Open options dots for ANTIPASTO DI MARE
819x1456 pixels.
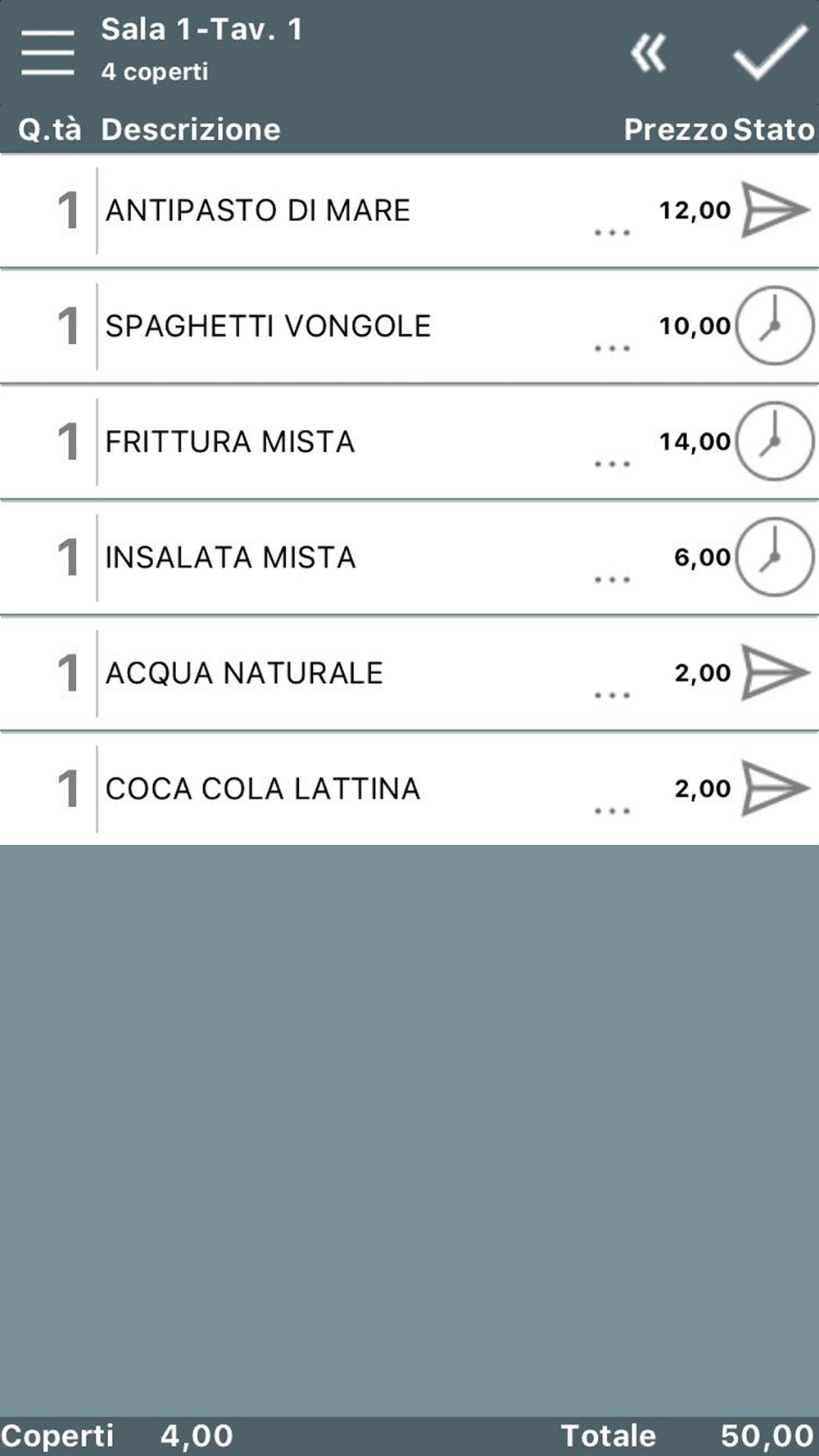pos(612,233)
